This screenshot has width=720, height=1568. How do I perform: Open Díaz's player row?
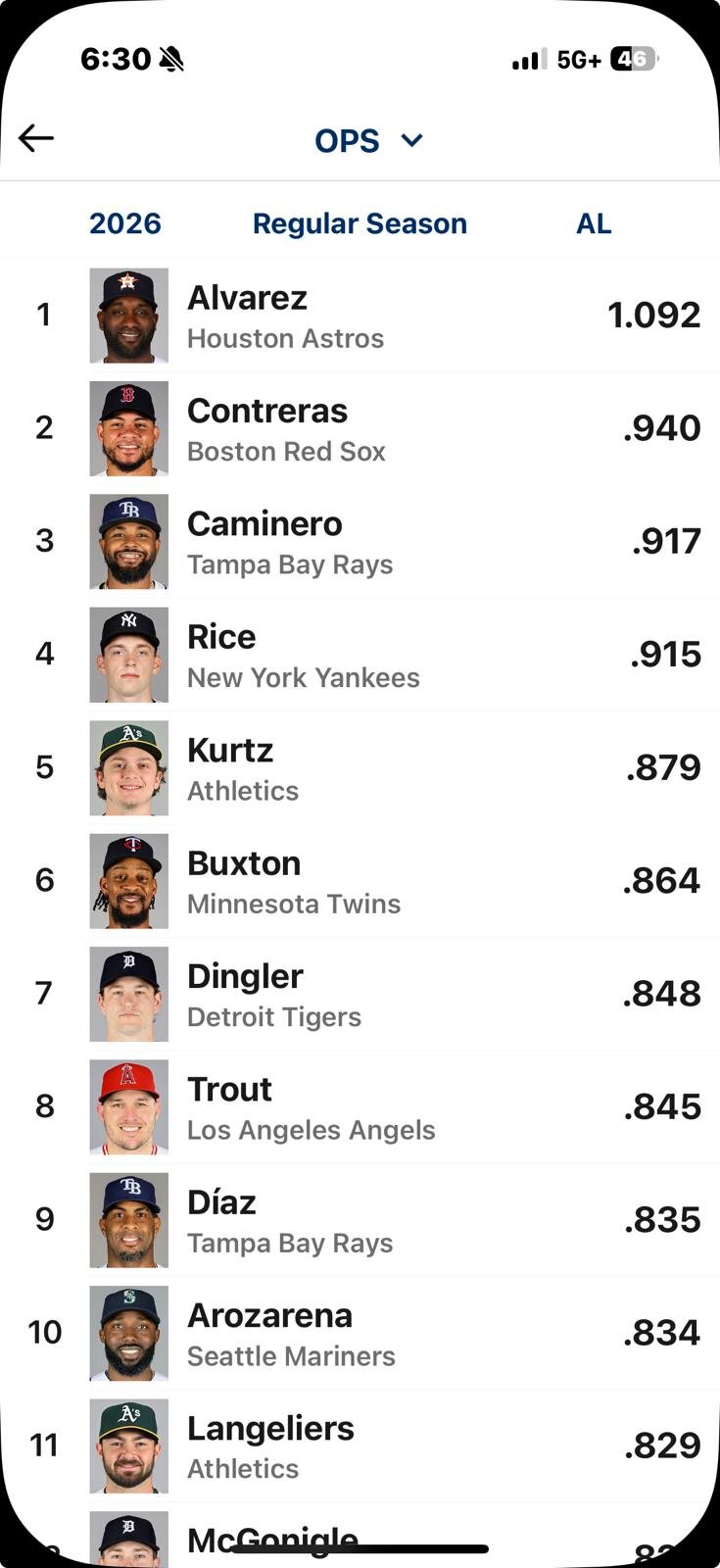[360, 1220]
